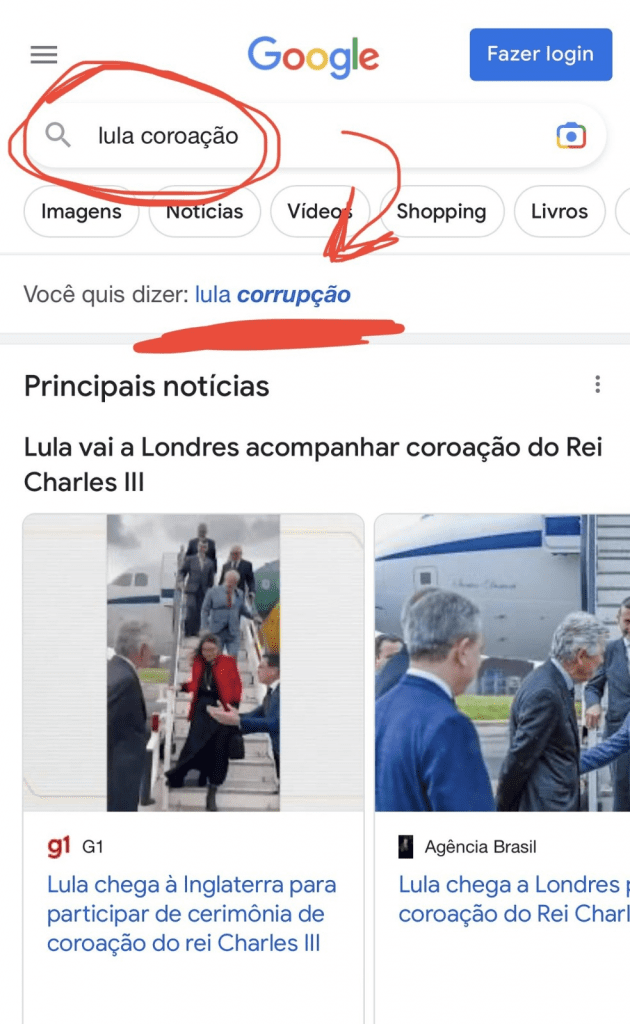Open Google Lens camera search
The width and height of the screenshot is (630, 1024).
pos(571,136)
